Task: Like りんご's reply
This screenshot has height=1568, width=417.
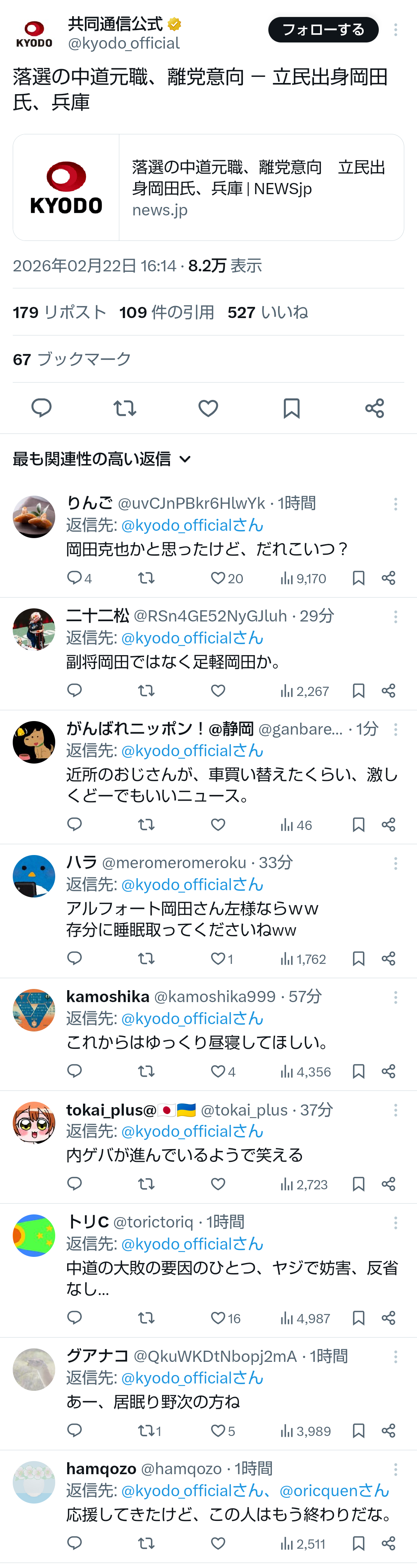Action: (x=218, y=578)
